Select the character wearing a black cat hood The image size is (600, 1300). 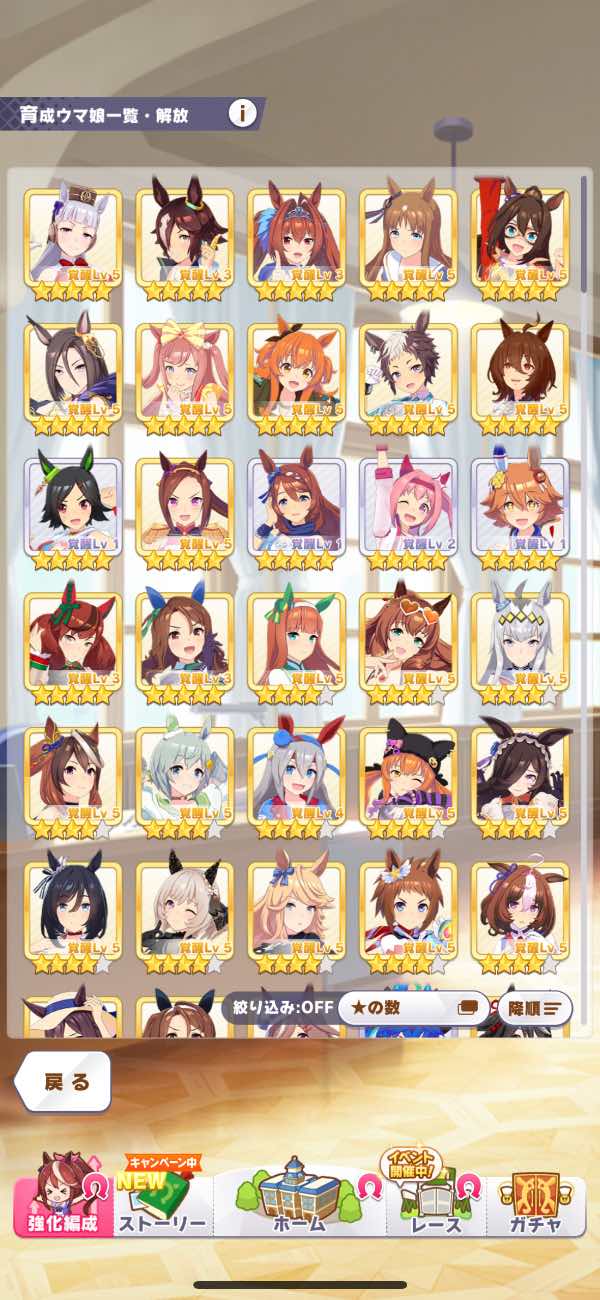pyautogui.click(x=408, y=777)
